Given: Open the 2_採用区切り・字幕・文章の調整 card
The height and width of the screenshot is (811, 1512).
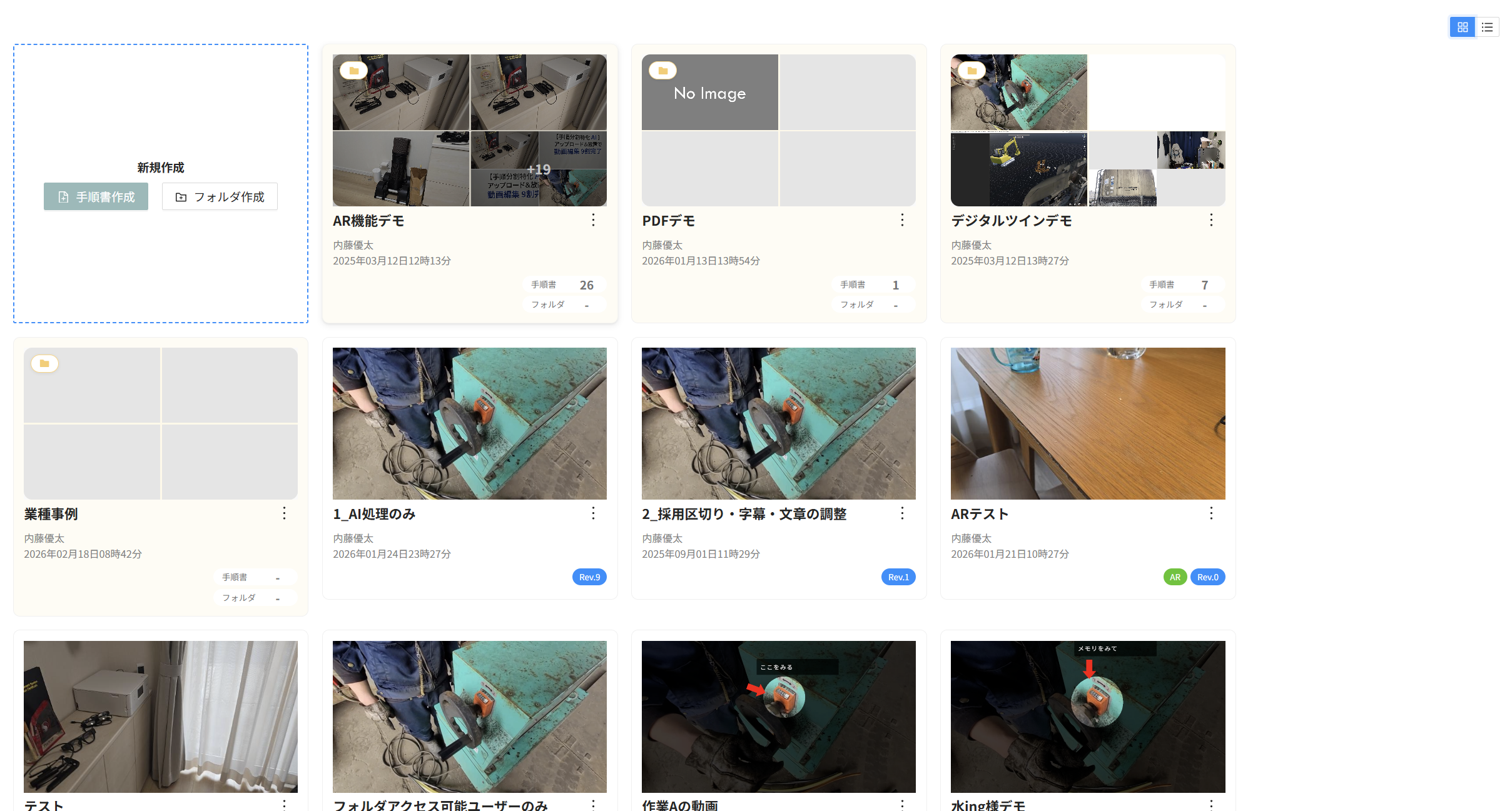Looking at the screenshot, I should [778, 423].
